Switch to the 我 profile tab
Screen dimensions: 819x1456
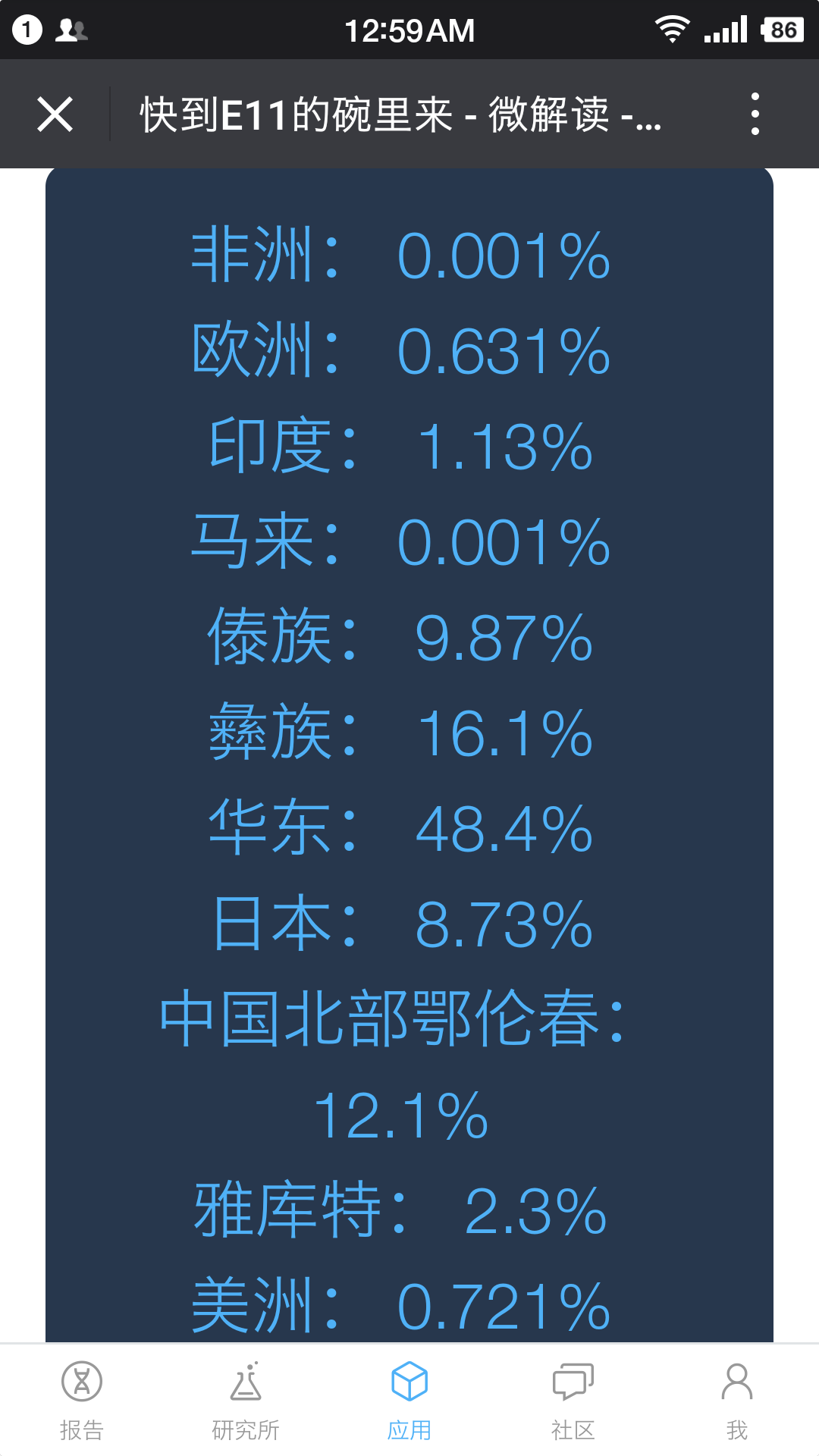[737, 1401]
